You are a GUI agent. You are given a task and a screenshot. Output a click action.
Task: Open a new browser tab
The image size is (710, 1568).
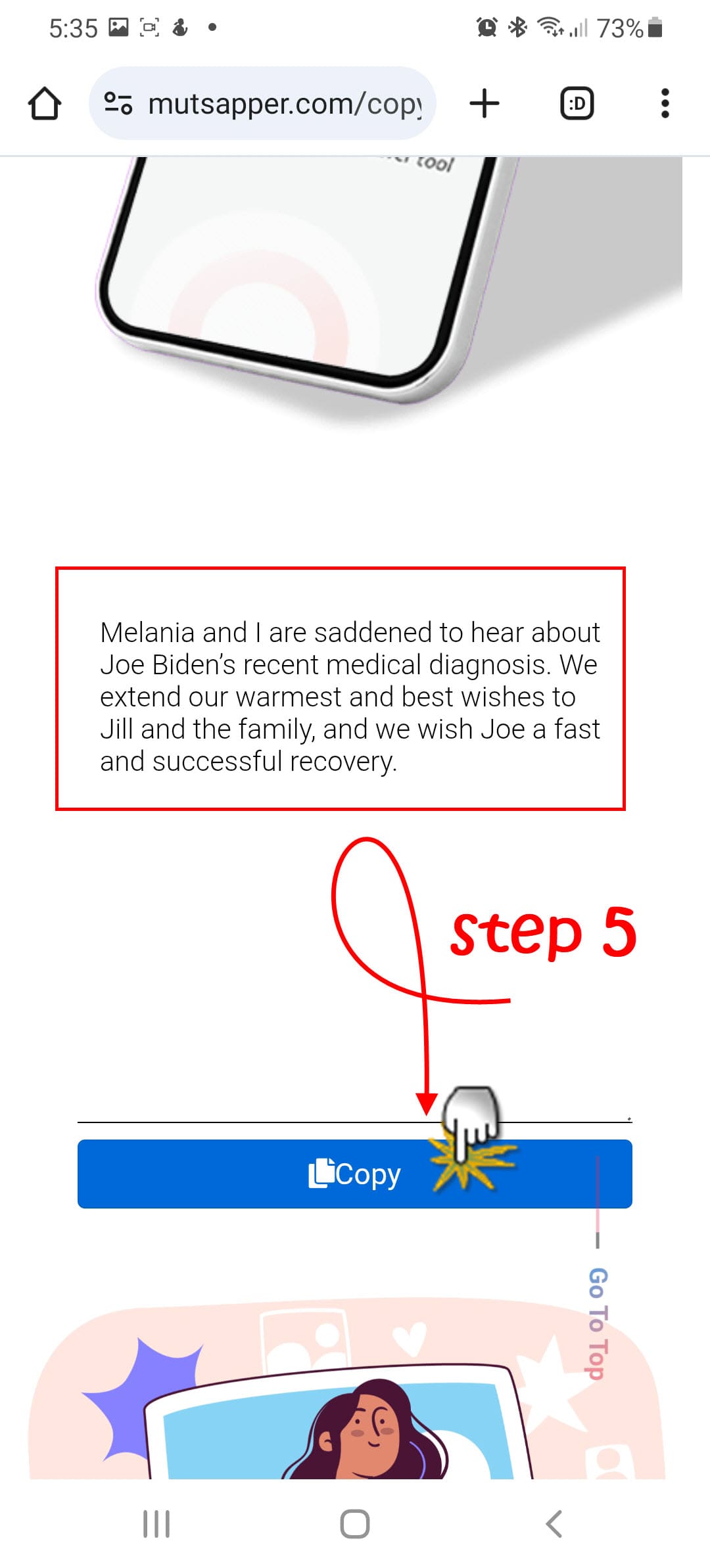(485, 104)
